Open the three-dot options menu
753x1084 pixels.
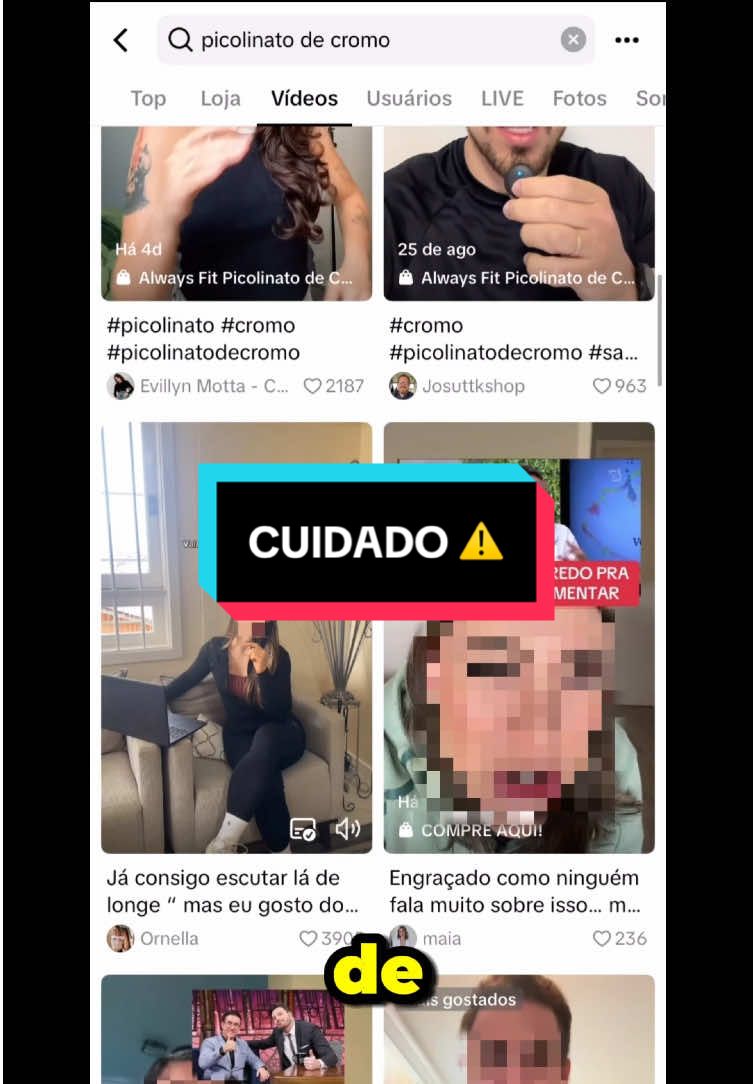point(627,40)
